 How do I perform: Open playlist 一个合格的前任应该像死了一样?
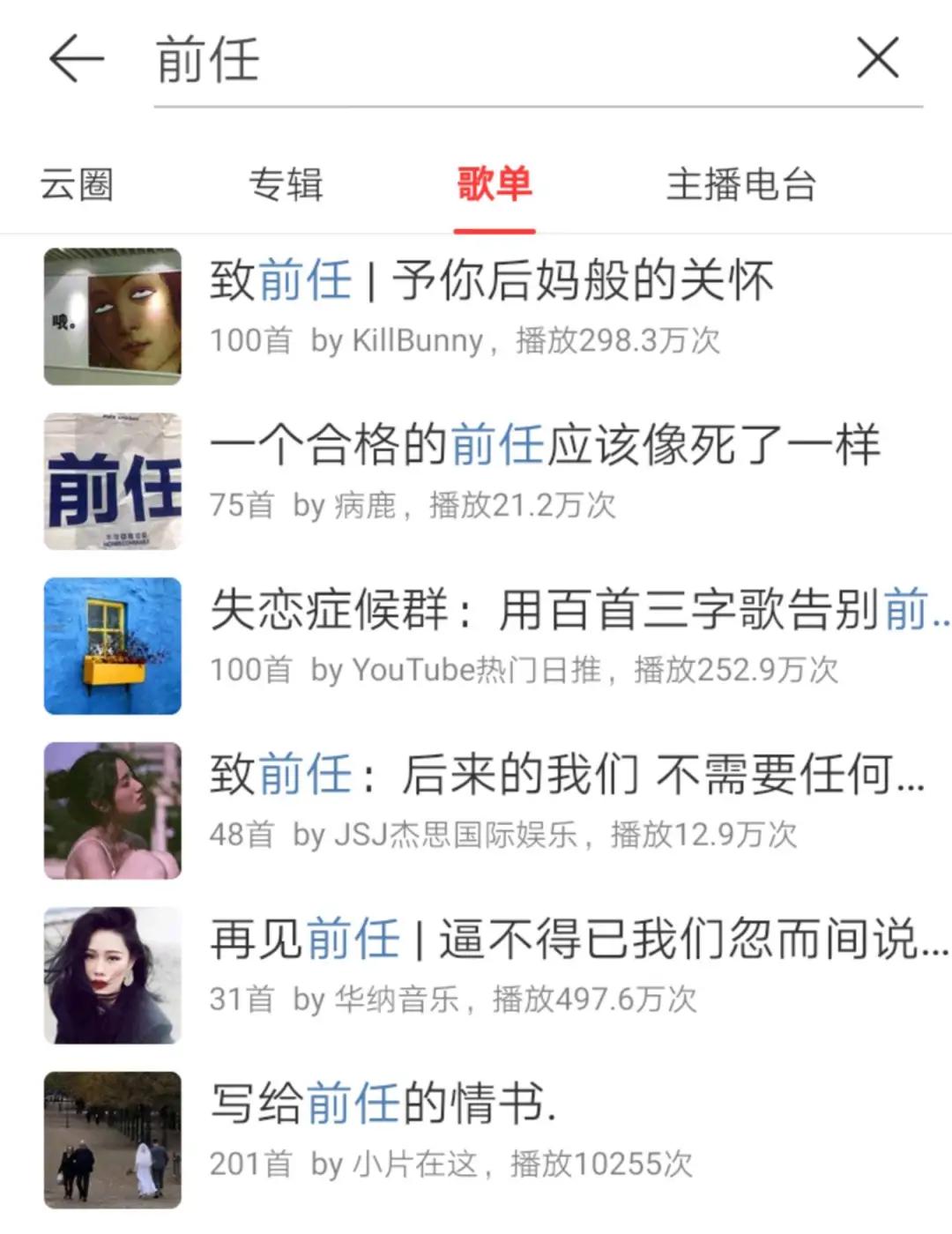click(x=542, y=448)
